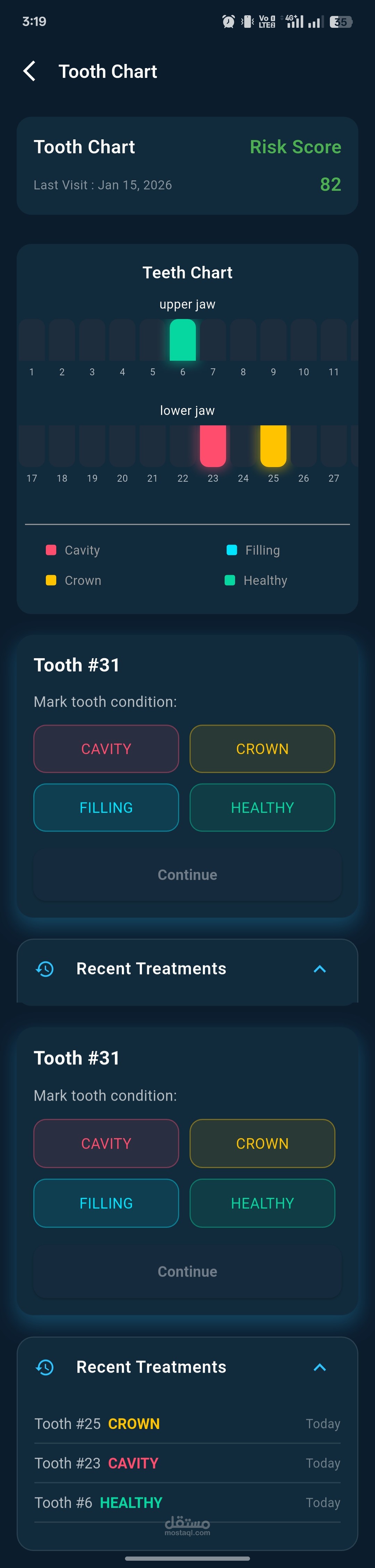Select upper jaw tooth number 10
The image size is (375, 1568).
303,340
